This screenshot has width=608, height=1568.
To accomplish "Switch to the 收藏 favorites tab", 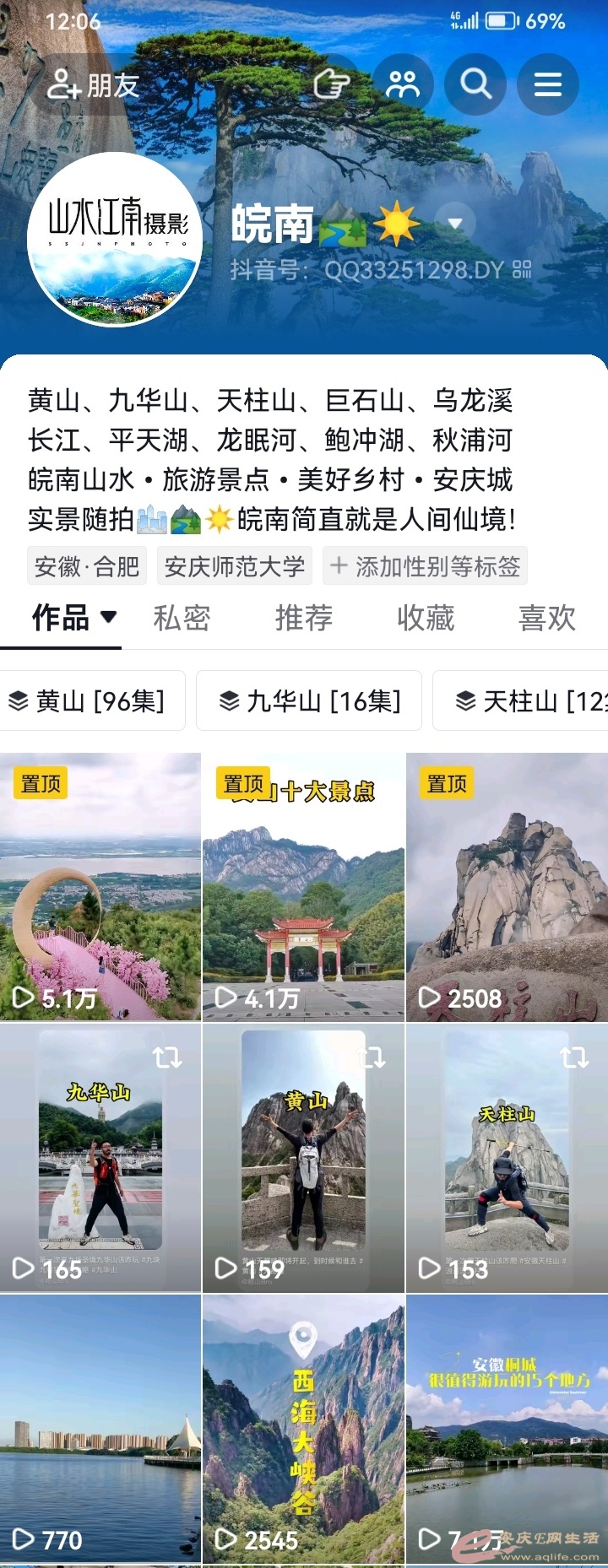I will click(425, 618).
